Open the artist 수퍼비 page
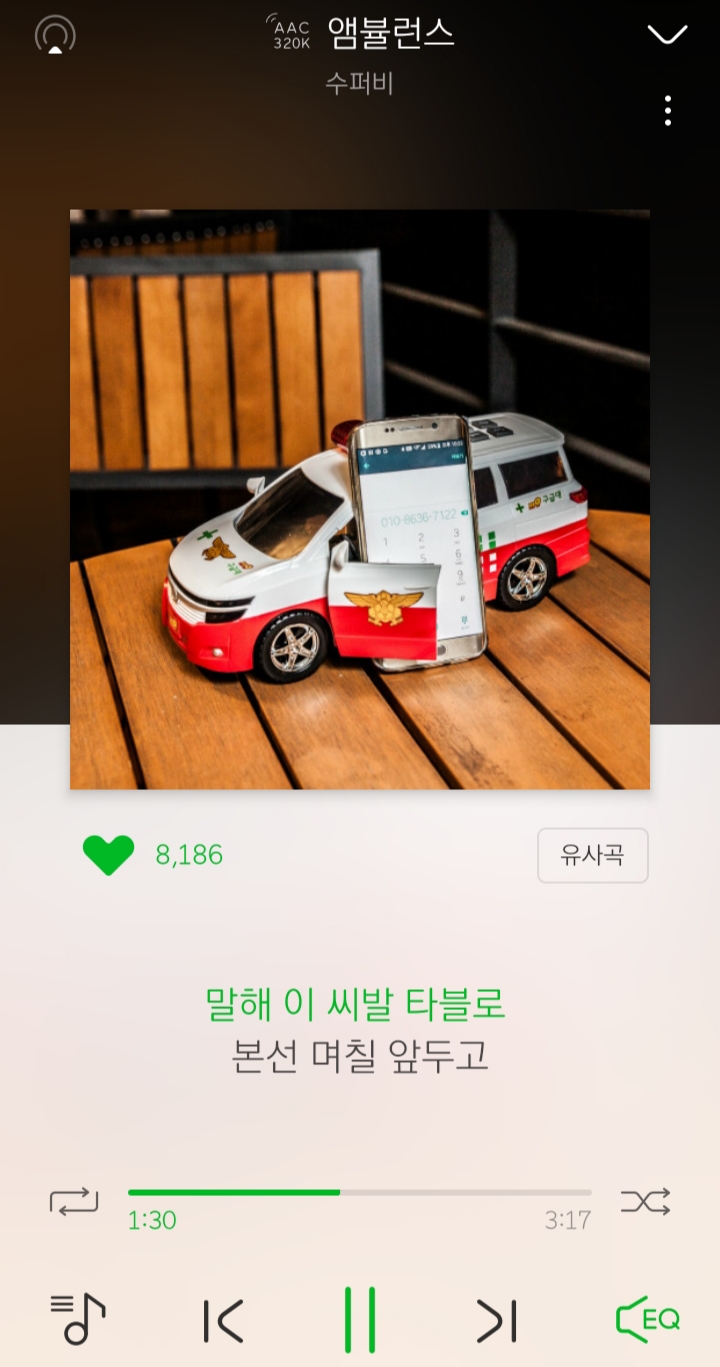The height and width of the screenshot is (1367, 720). tap(359, 84)
